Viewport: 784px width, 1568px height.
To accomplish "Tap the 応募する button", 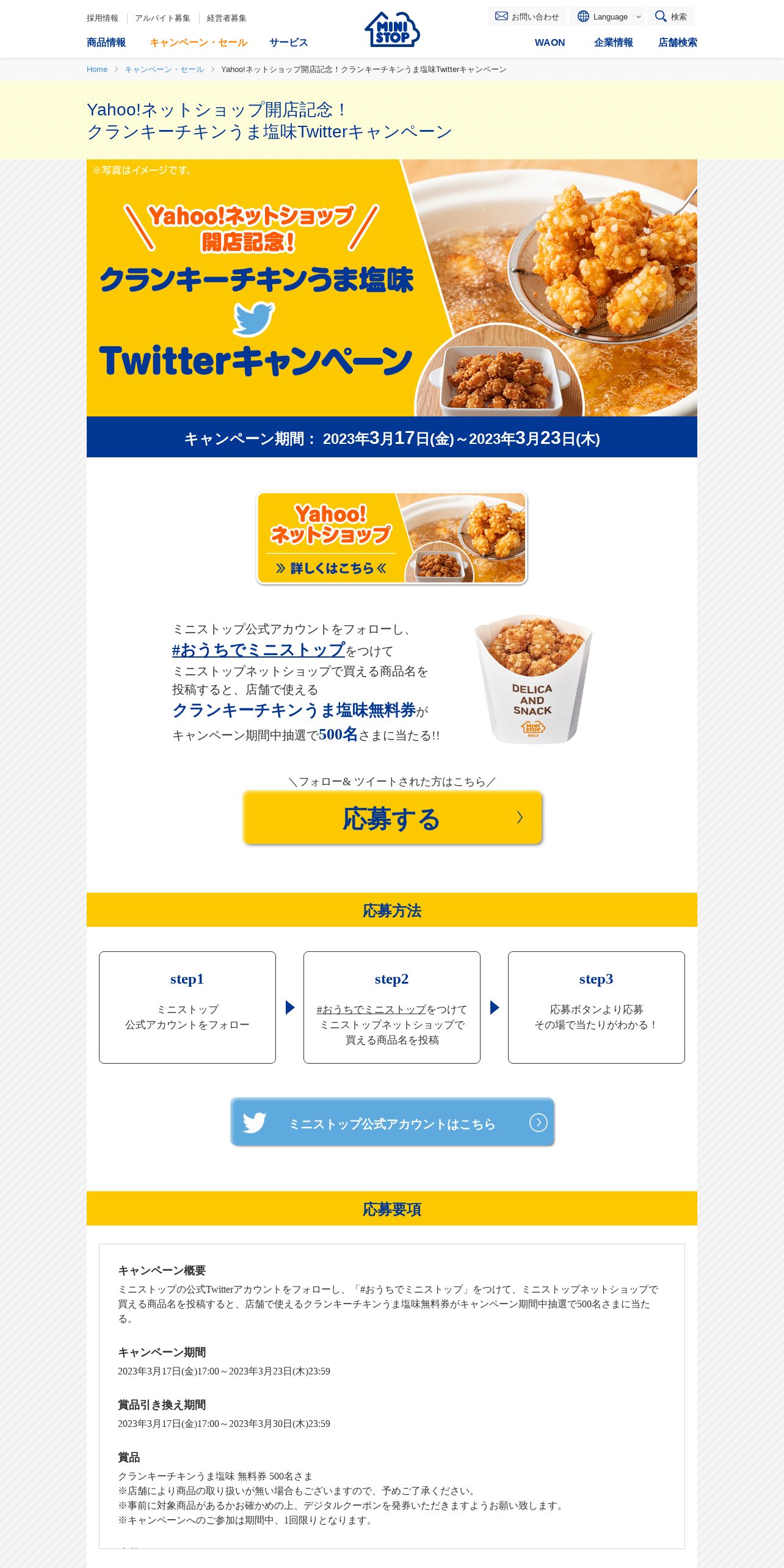I will coord(392,818).
